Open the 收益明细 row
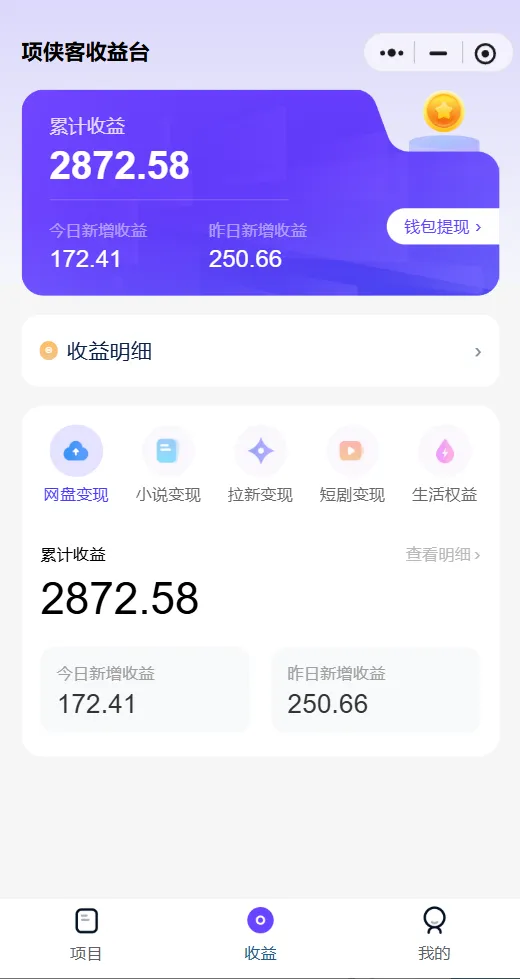Screen dimensions: 520x979 (260, 351)
